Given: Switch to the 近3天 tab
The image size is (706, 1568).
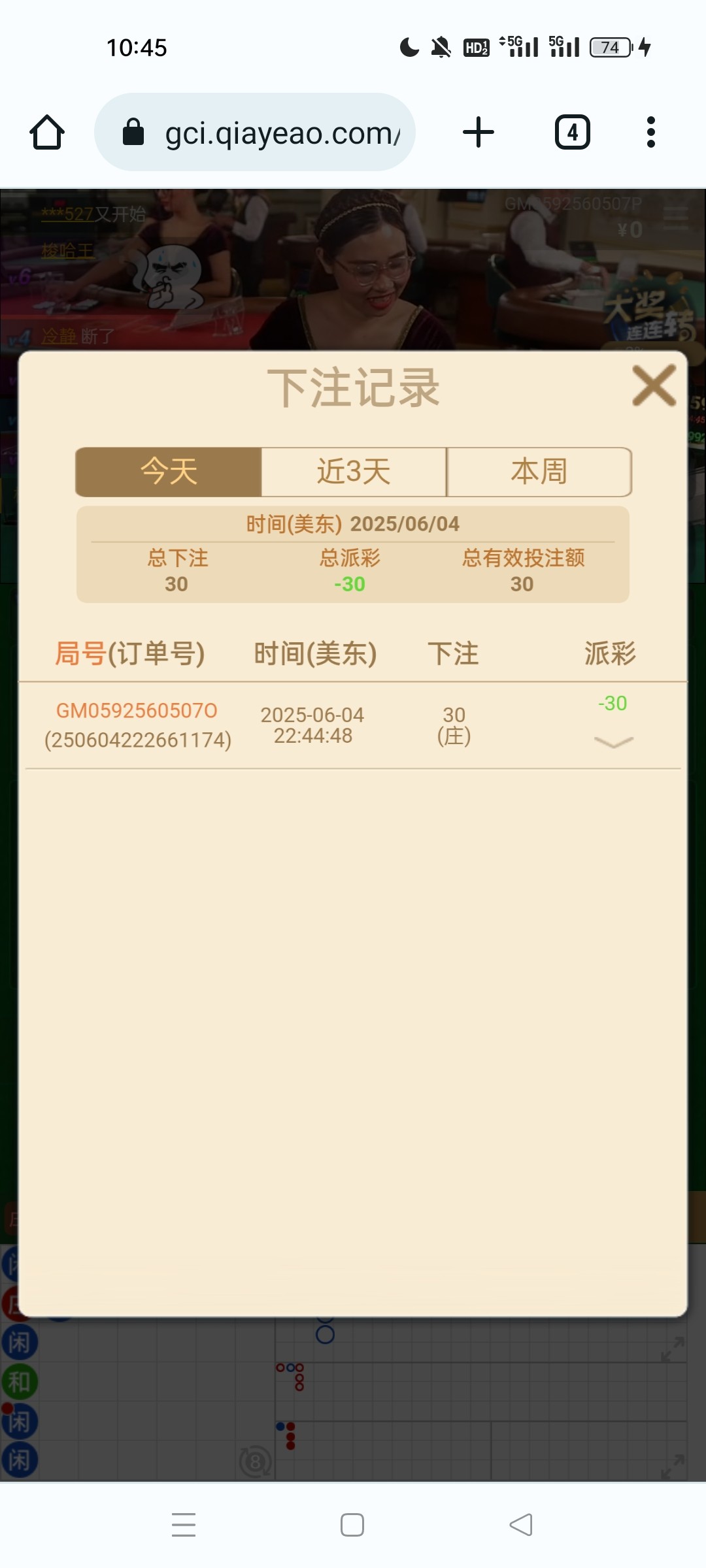Looking at the screenshot, I should coord(354,472).
